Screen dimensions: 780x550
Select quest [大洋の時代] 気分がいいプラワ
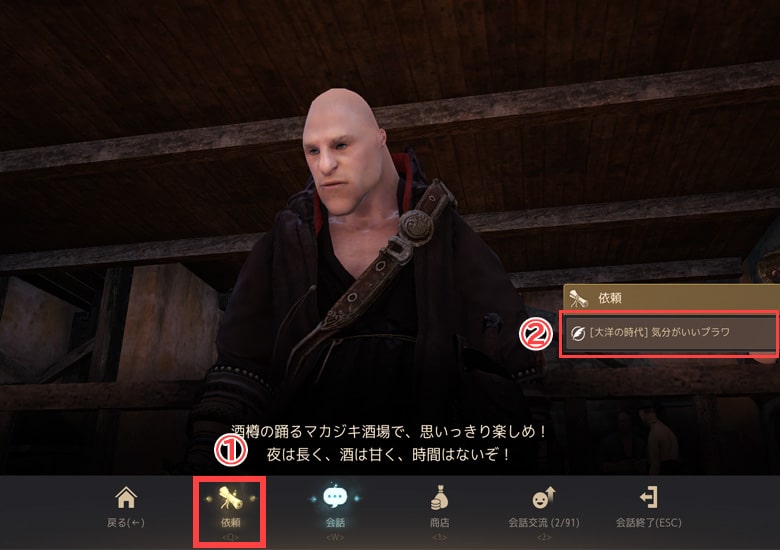[x=670, y=334]
